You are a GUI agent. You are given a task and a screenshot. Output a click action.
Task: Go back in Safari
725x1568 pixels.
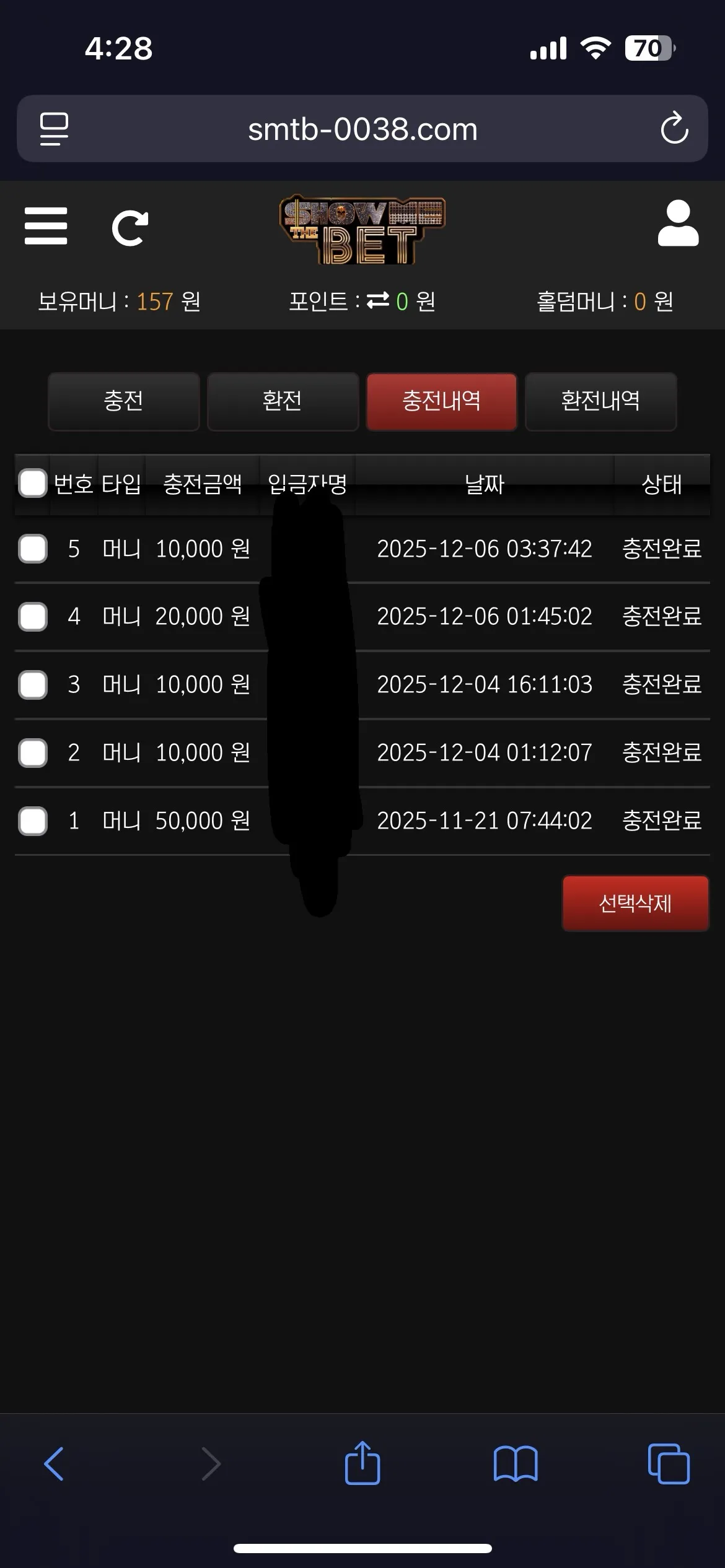pos(54,1464)
